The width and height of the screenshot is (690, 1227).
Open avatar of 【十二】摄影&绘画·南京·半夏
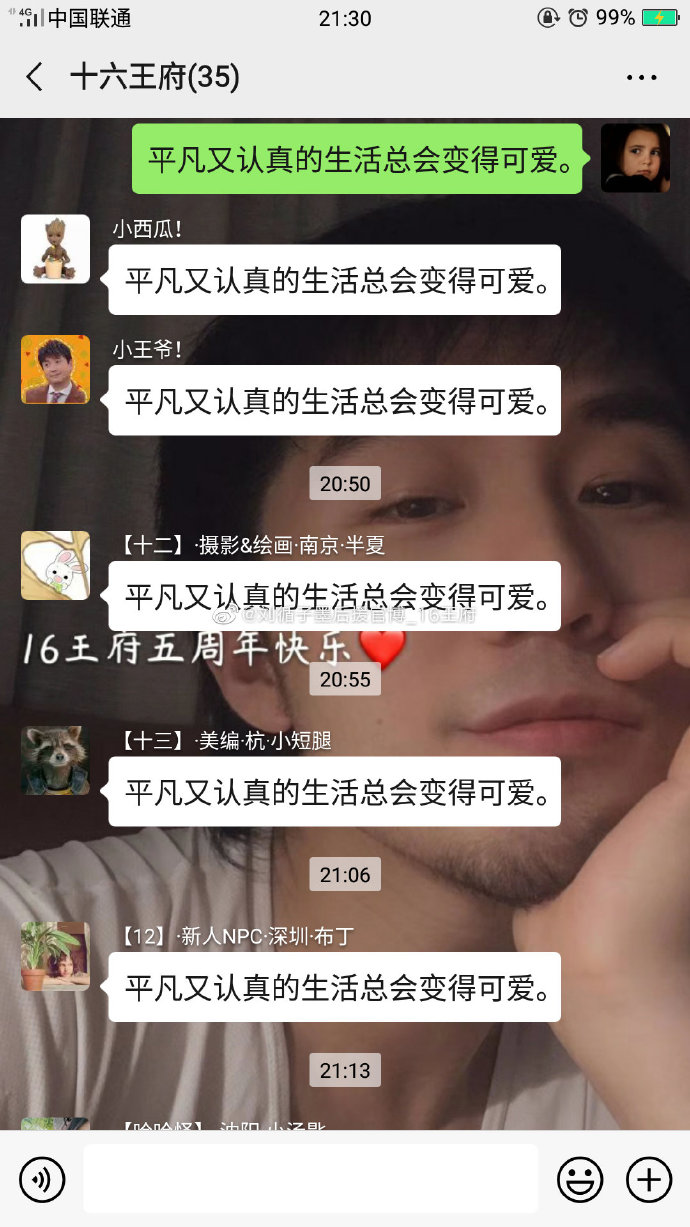pyautogui.click(x=55, y=565)
